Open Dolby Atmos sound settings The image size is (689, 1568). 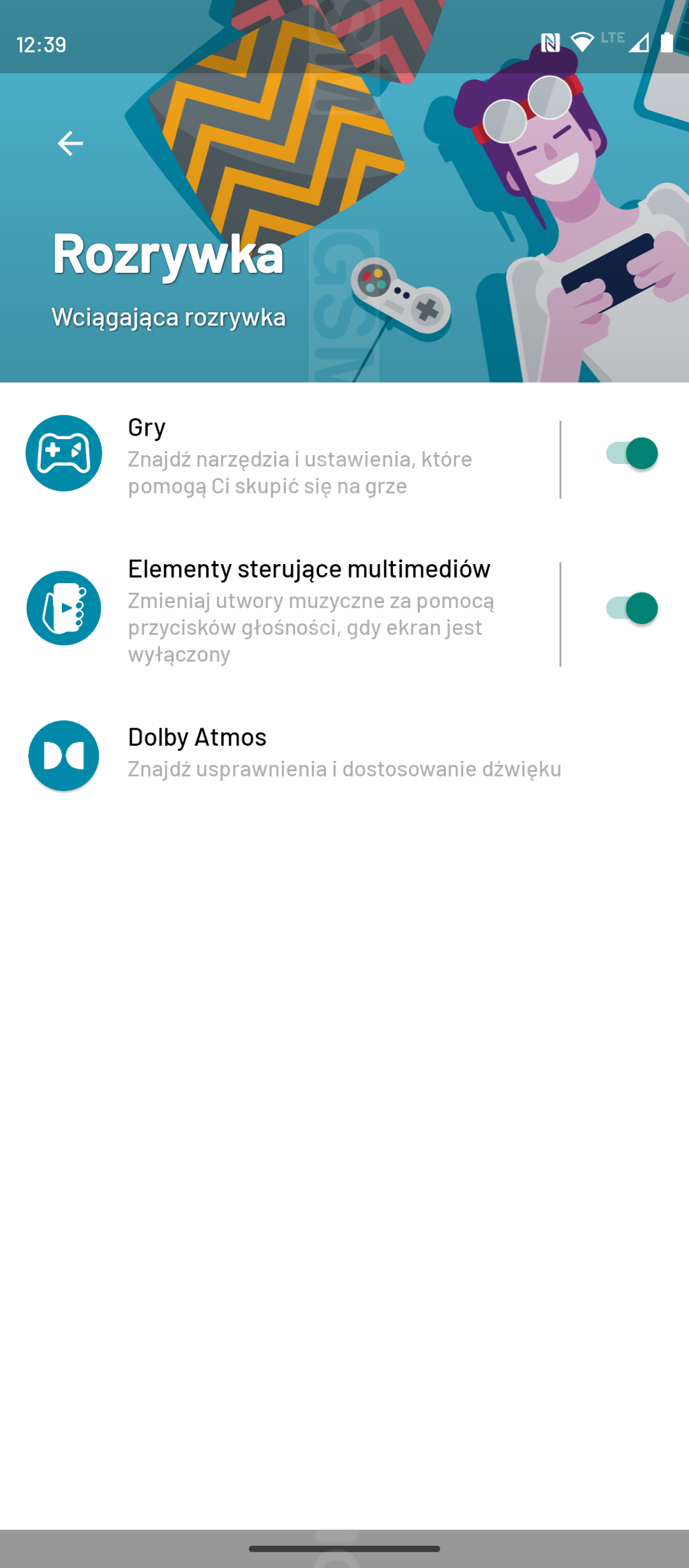click(x=343, y=754)
